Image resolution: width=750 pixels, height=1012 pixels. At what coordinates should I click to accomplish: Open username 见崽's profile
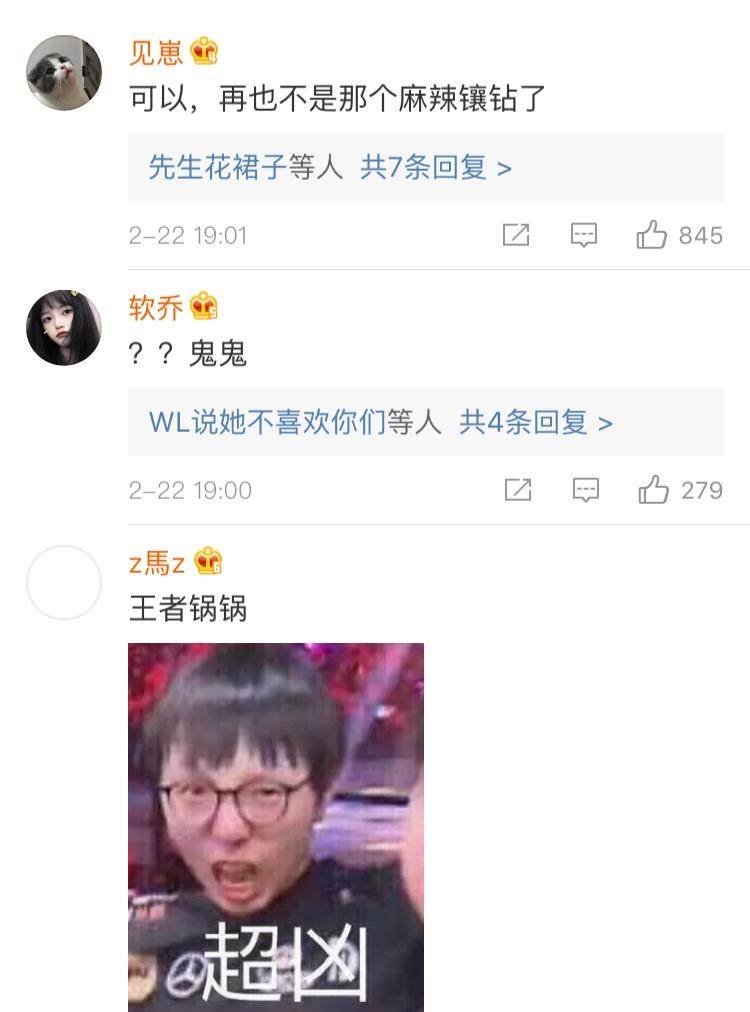point(156,52)
